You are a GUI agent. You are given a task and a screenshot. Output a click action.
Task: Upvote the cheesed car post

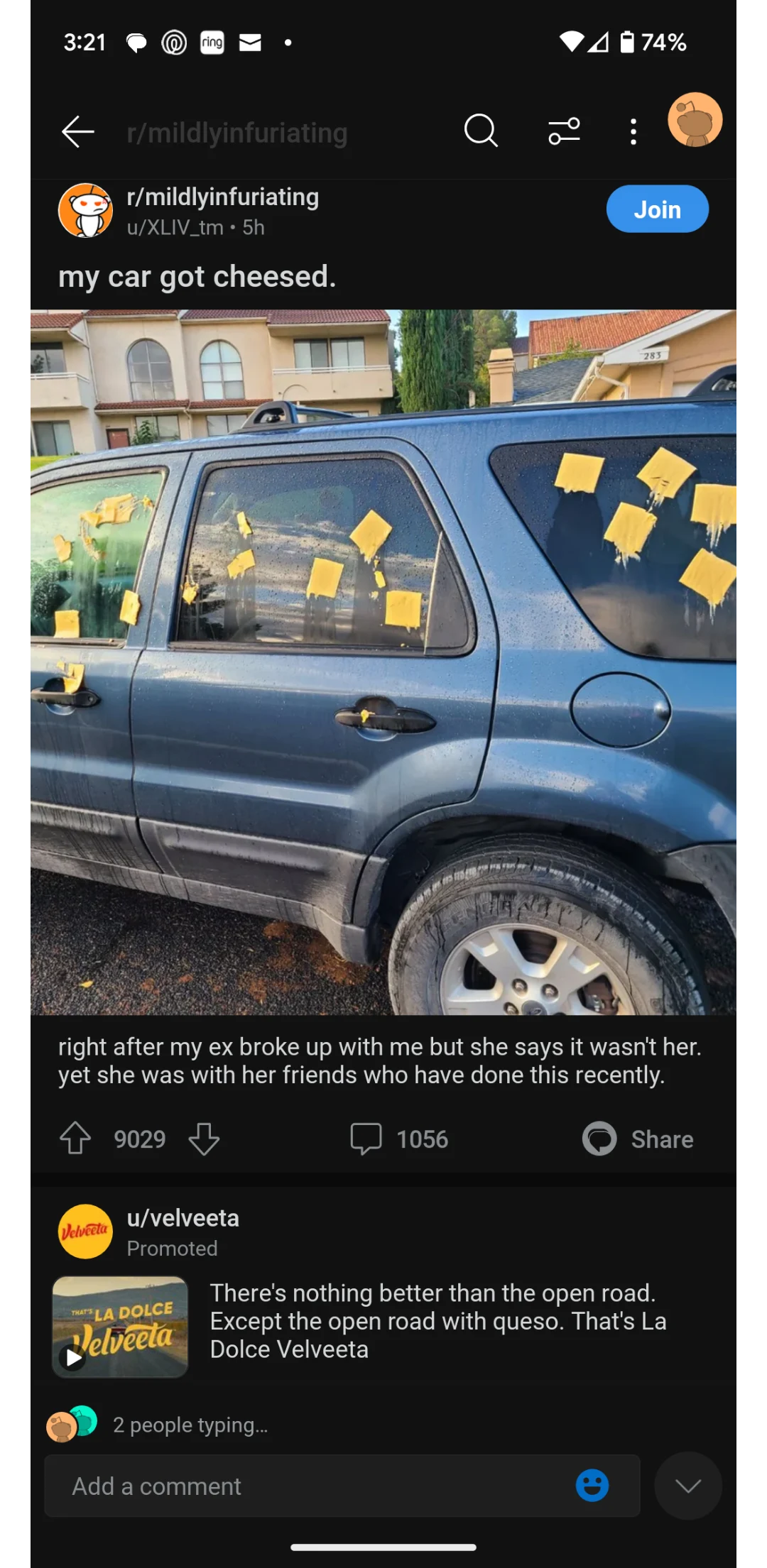75,1139
